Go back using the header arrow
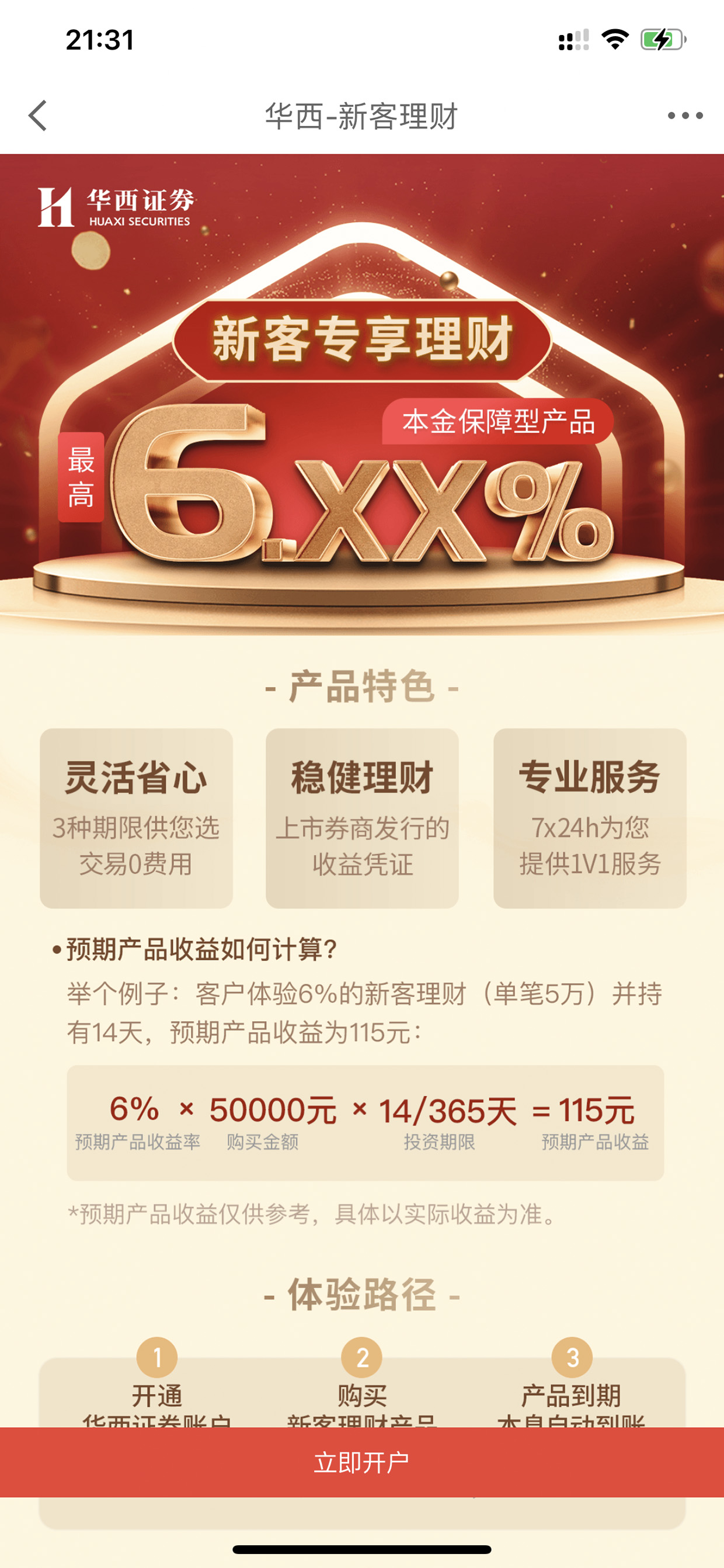Screen dimensions: 724x1568 click(x=38, y=116)
